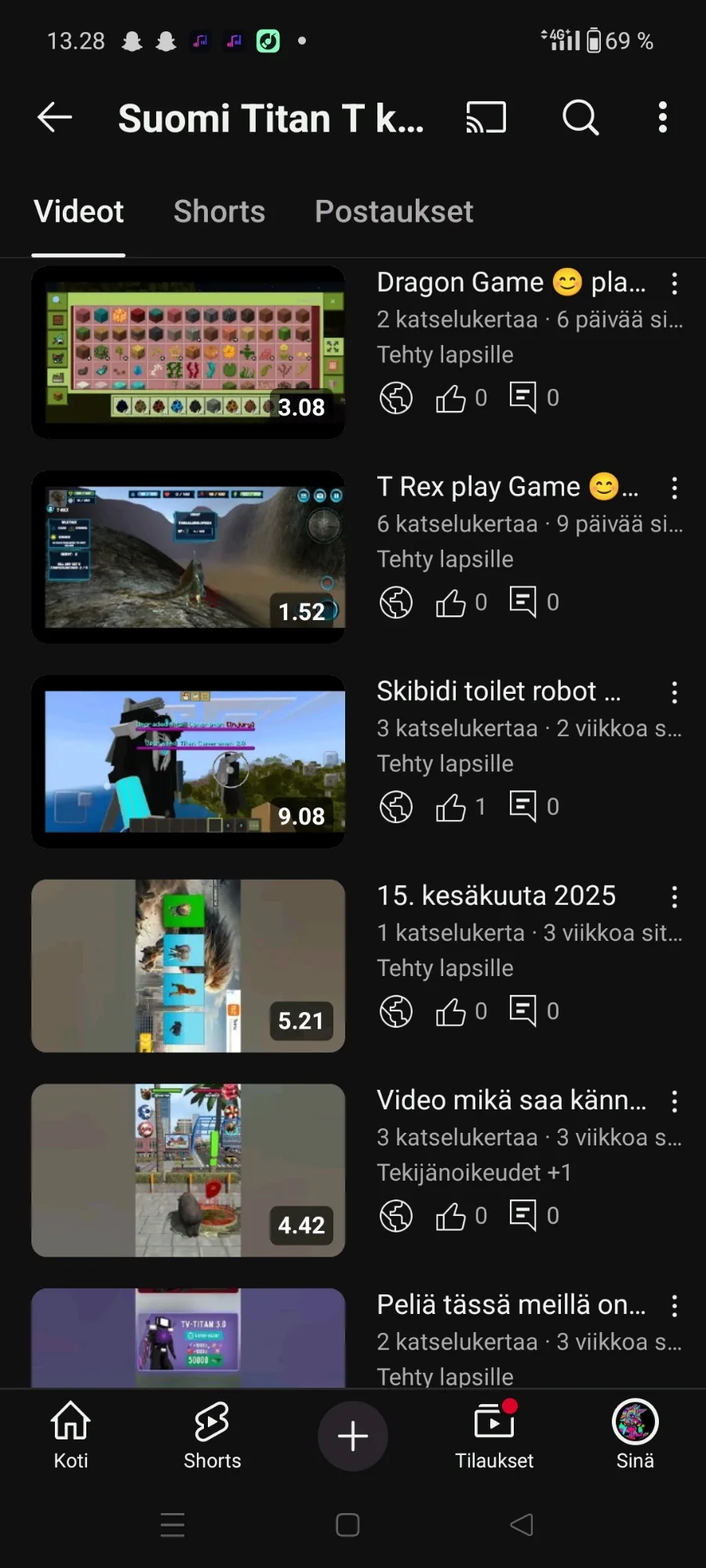The width and height of the screenshot is (706, 1568).
Task: Open options for the Video mikä saa känn... video
Action: [x=675, y=1102]
